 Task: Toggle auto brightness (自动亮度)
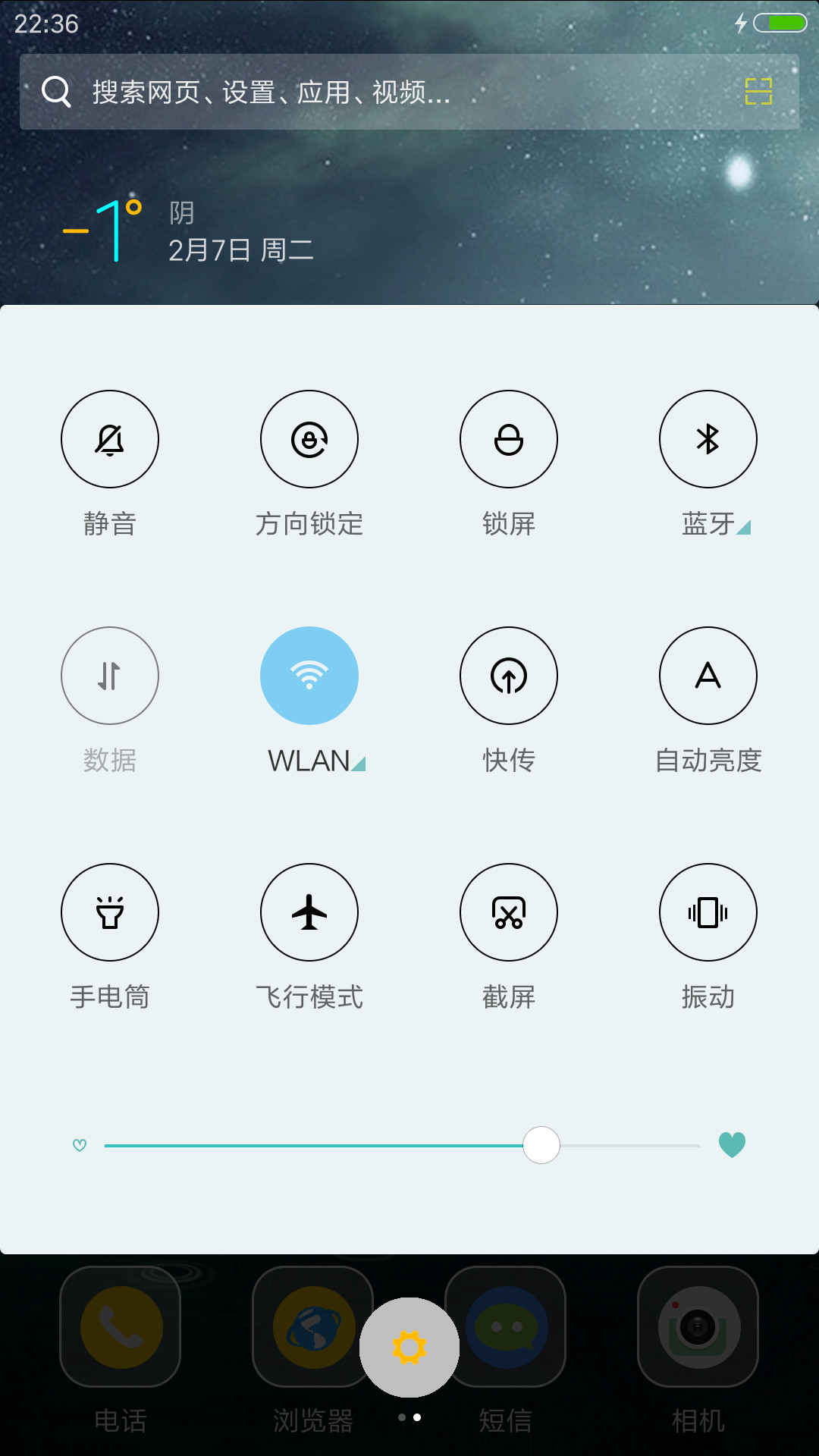708,676
